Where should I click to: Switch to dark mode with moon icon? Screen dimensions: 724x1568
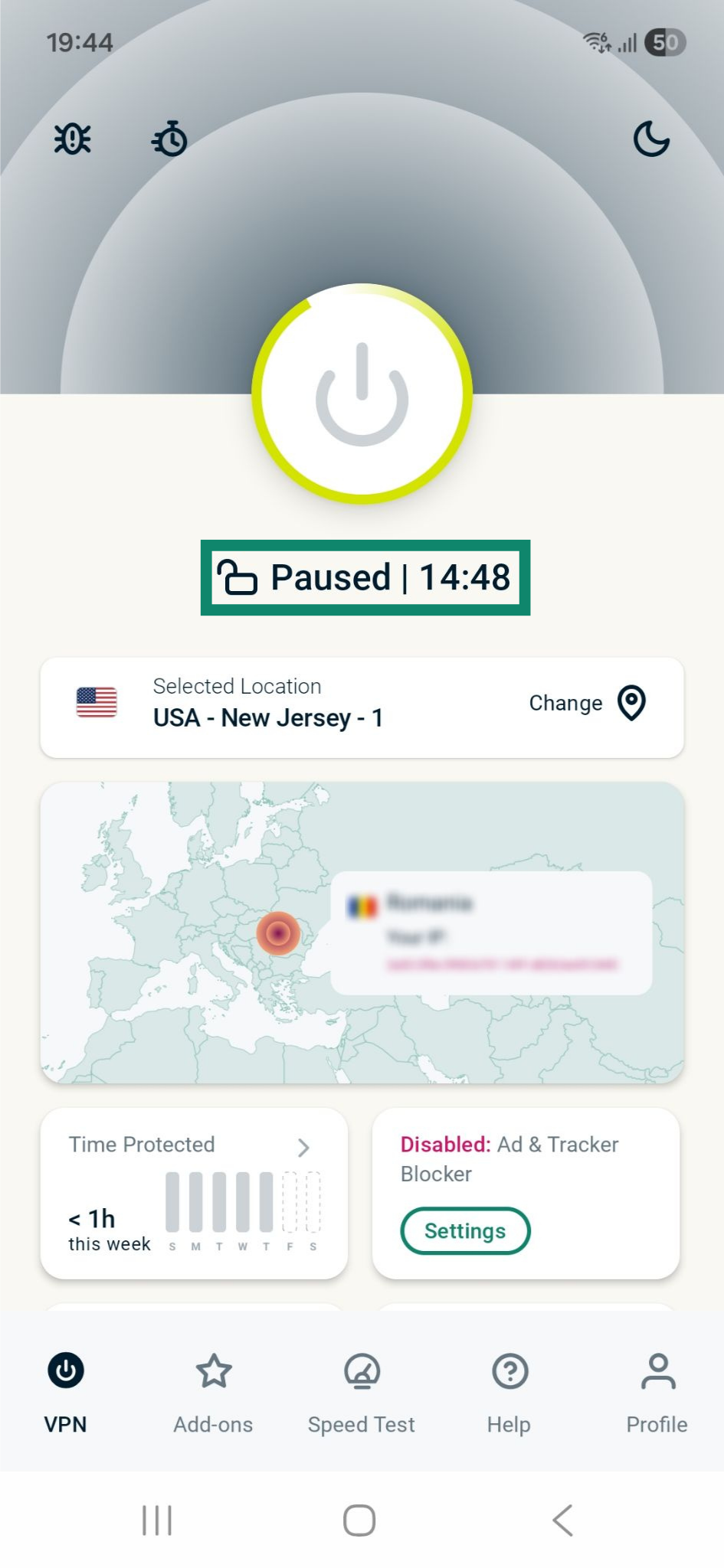click(651, 139)
